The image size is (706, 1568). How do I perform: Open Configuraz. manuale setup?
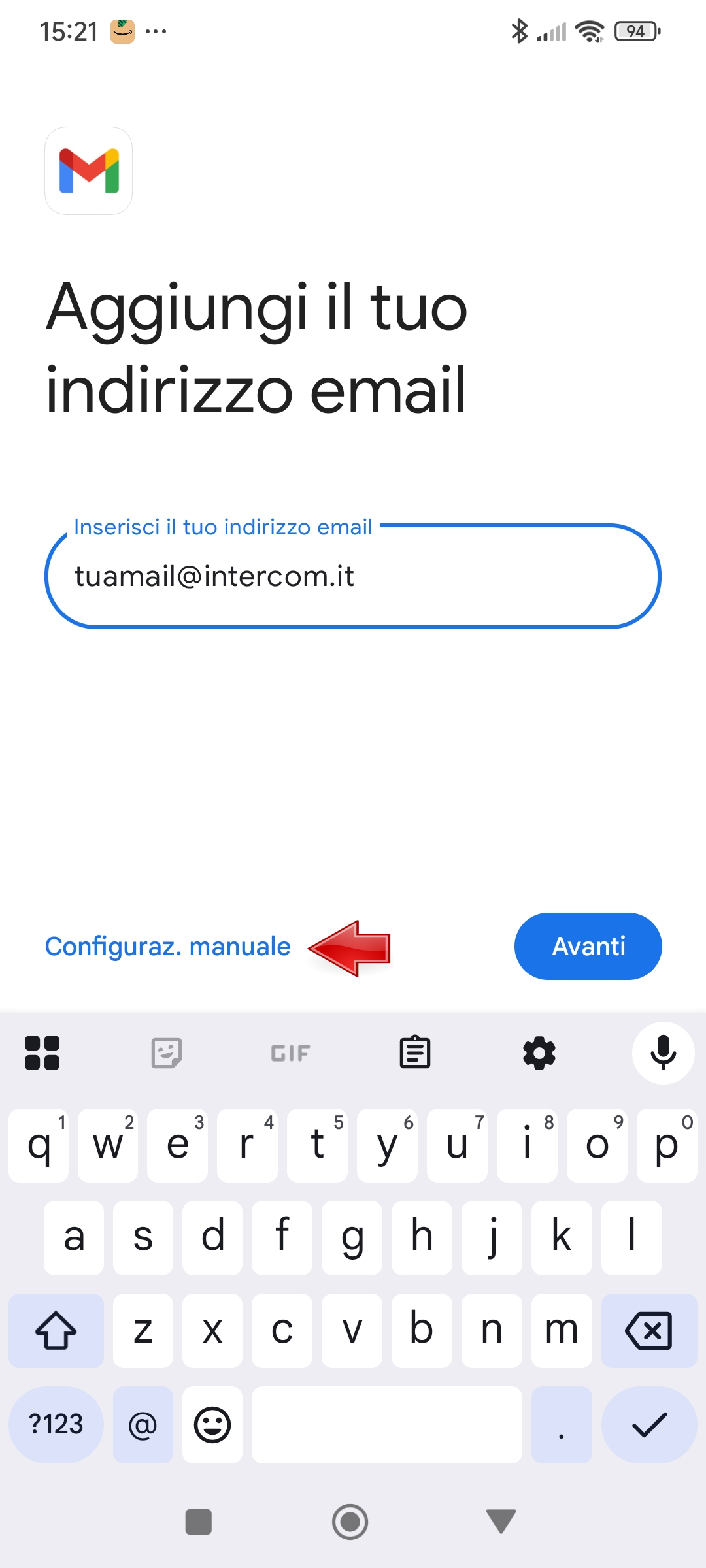pyautogui.click(x=167, y=947)
